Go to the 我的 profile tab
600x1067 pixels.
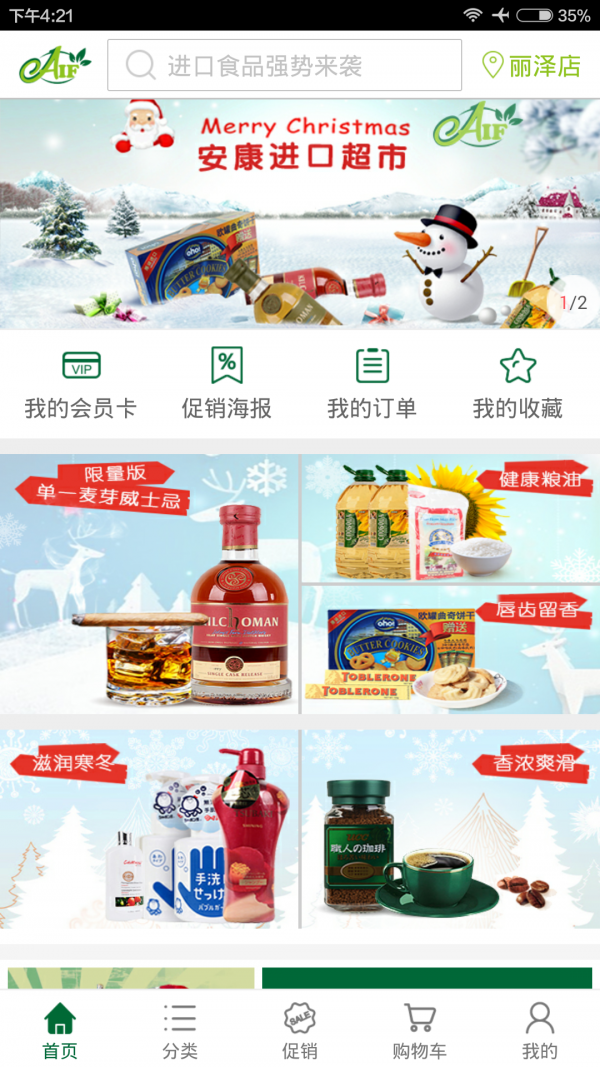[540, 1031]
